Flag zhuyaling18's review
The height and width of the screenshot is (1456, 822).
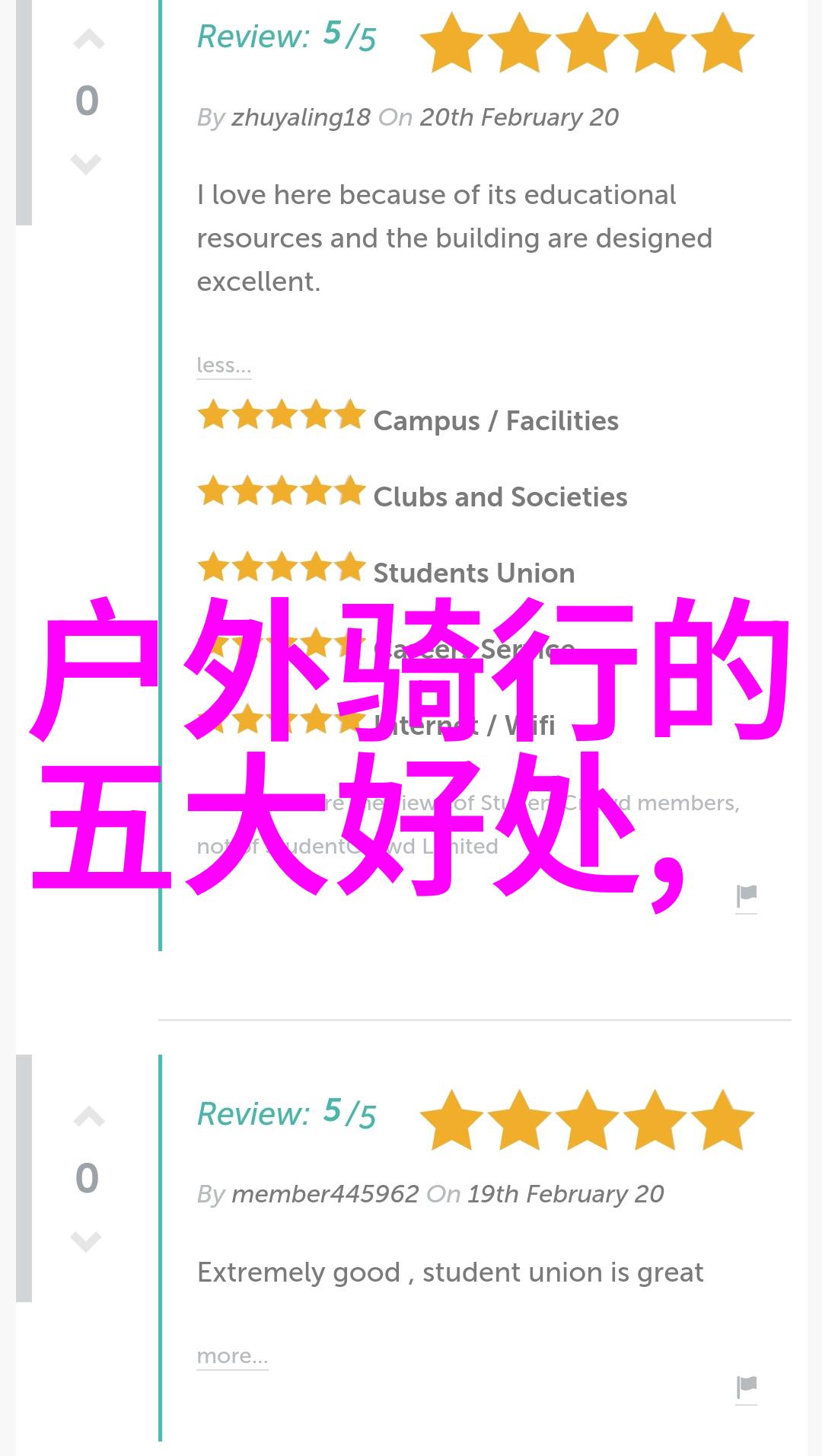coord(746,896)
